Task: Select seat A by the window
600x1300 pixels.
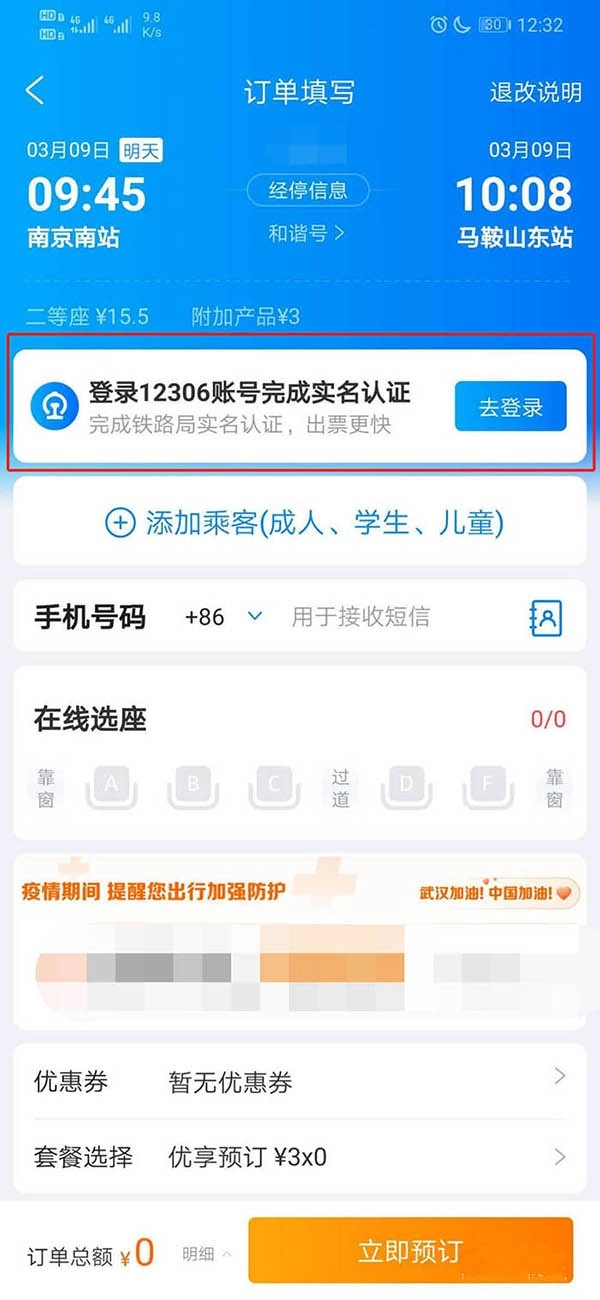Action: coord(111,786)
